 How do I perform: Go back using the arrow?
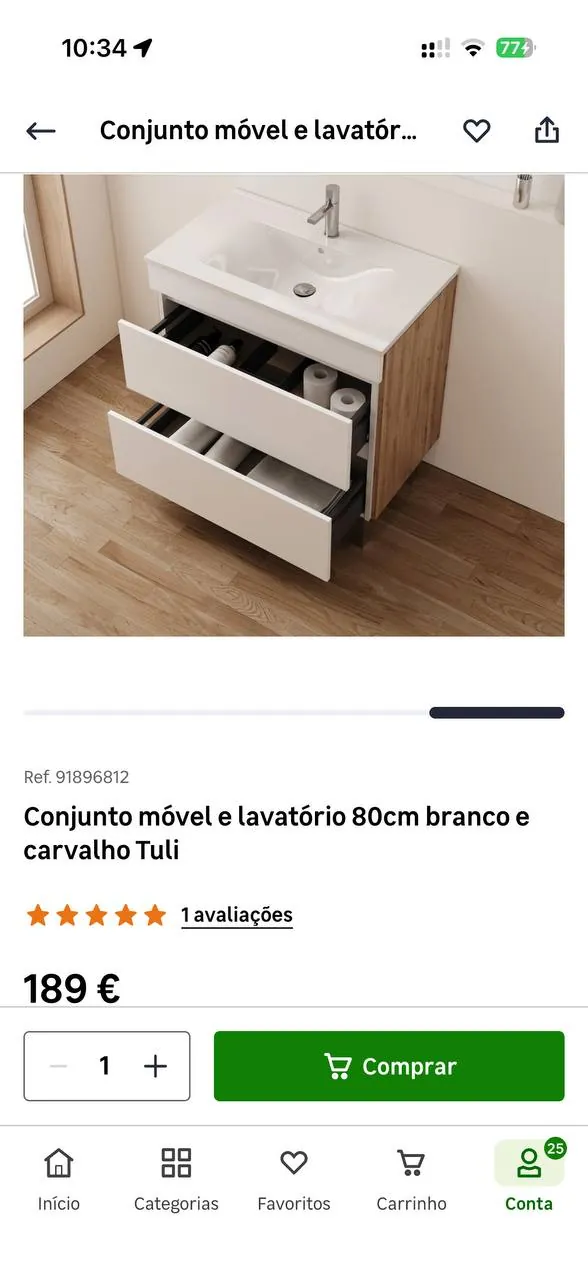click(41, 131)
